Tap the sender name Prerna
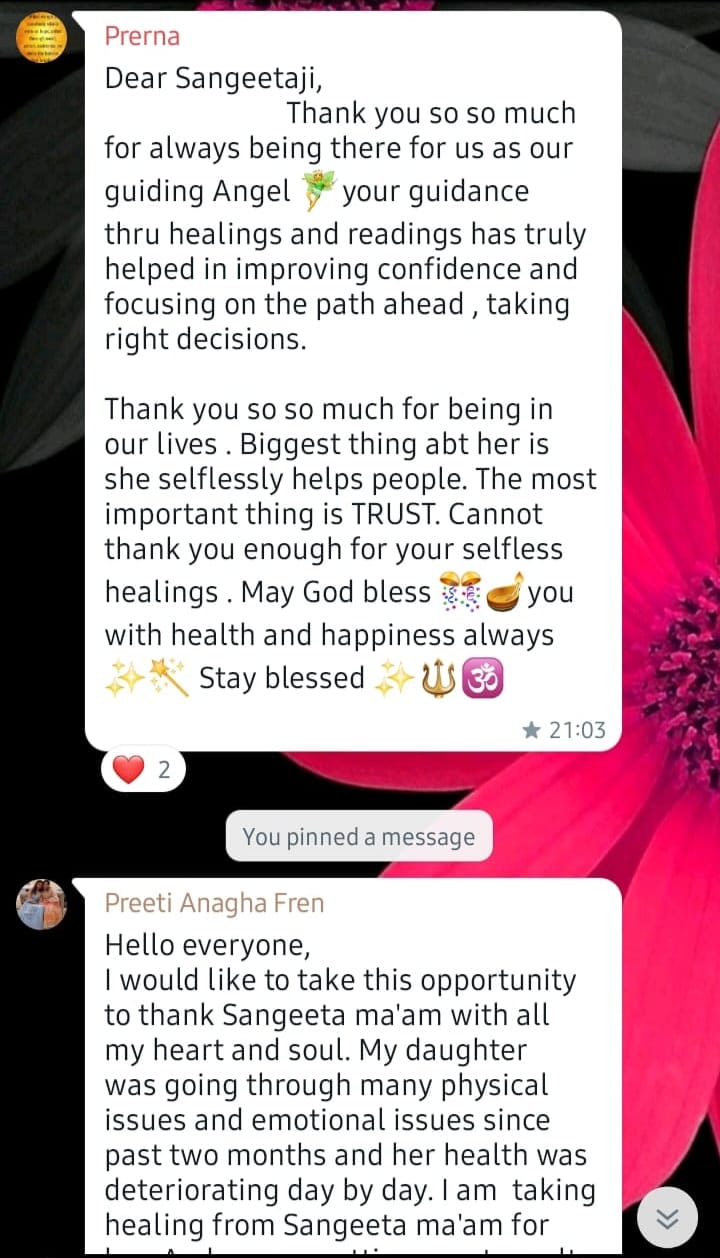The height and width of the screenshot is (1258, 720). coord(142,37)
